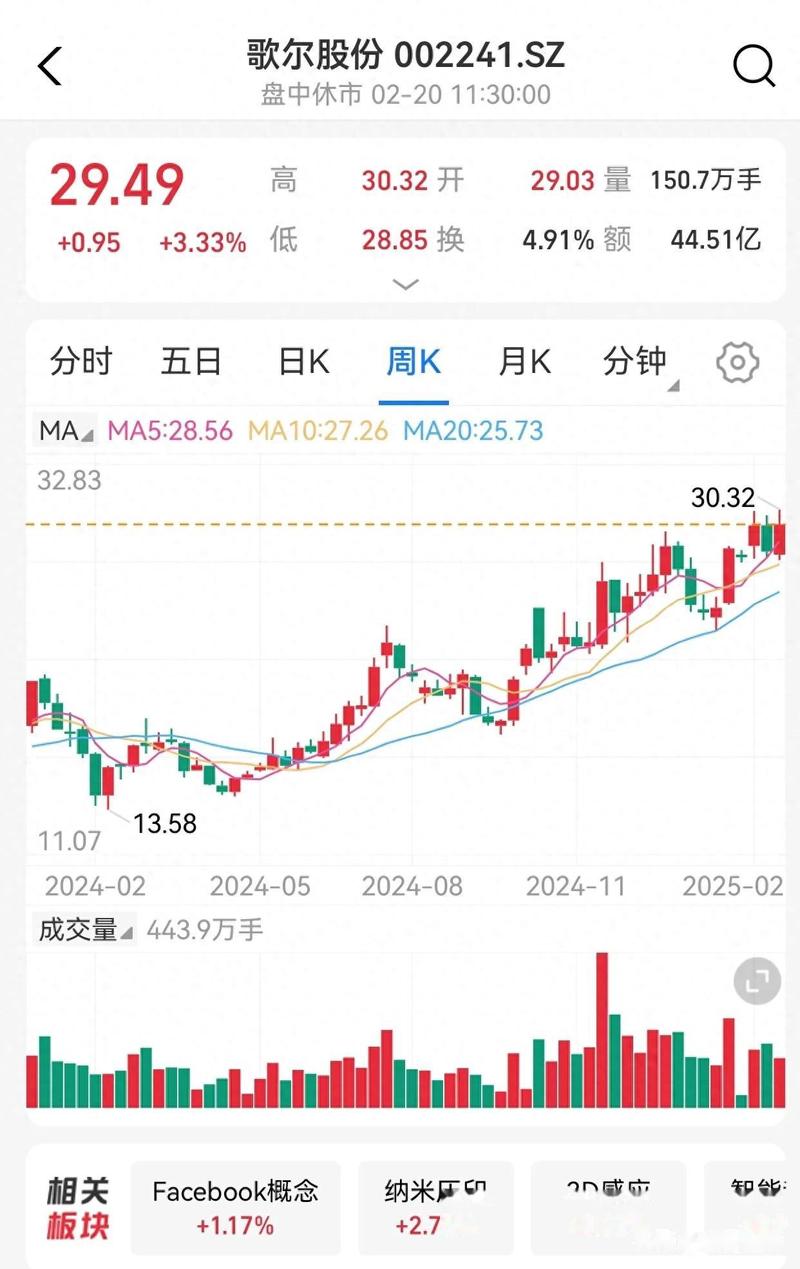The width and height of the screenshot is (800, 1269).
Task: Switch to the 五日 chart tab
Action: pos(190,361)
